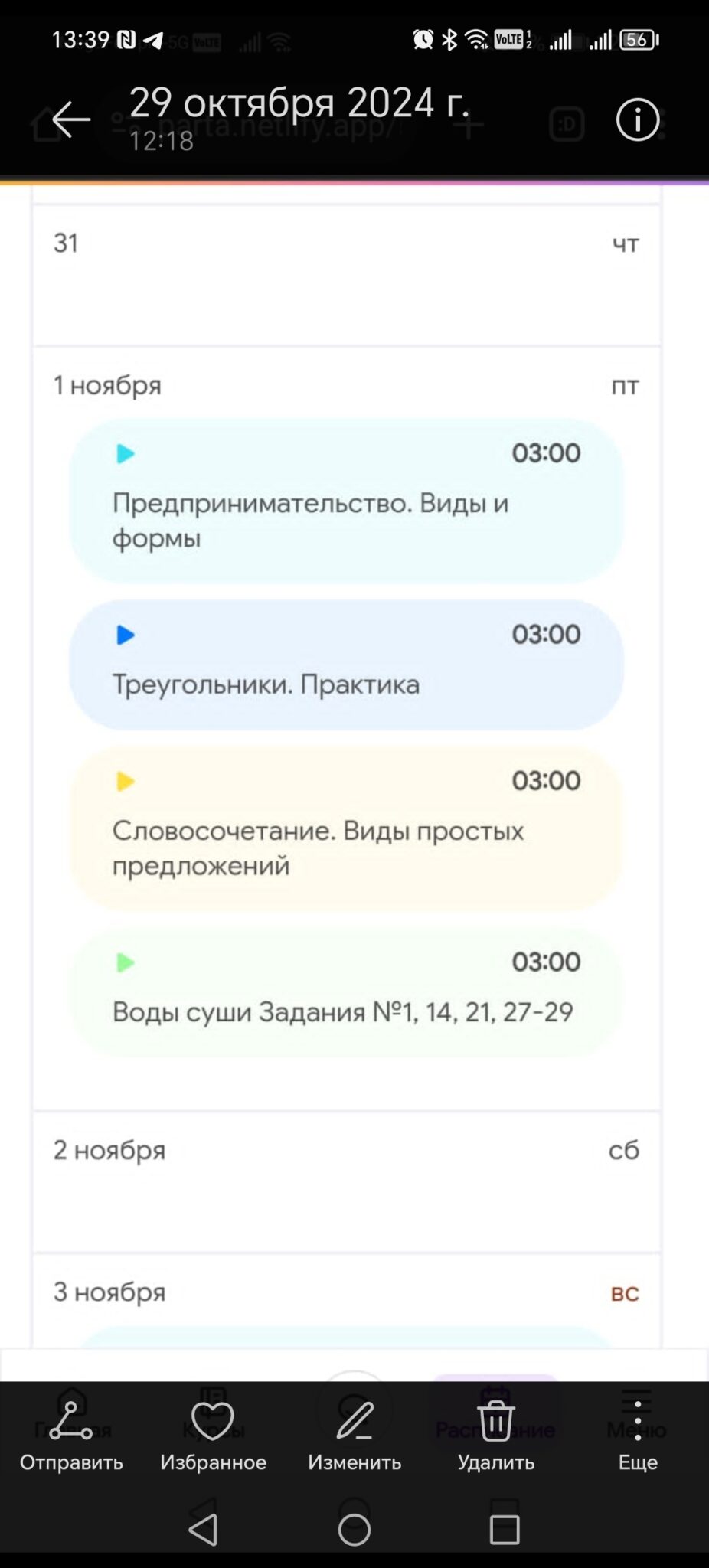
Task: Open image details info icon
Action: [x=637, y=120]
